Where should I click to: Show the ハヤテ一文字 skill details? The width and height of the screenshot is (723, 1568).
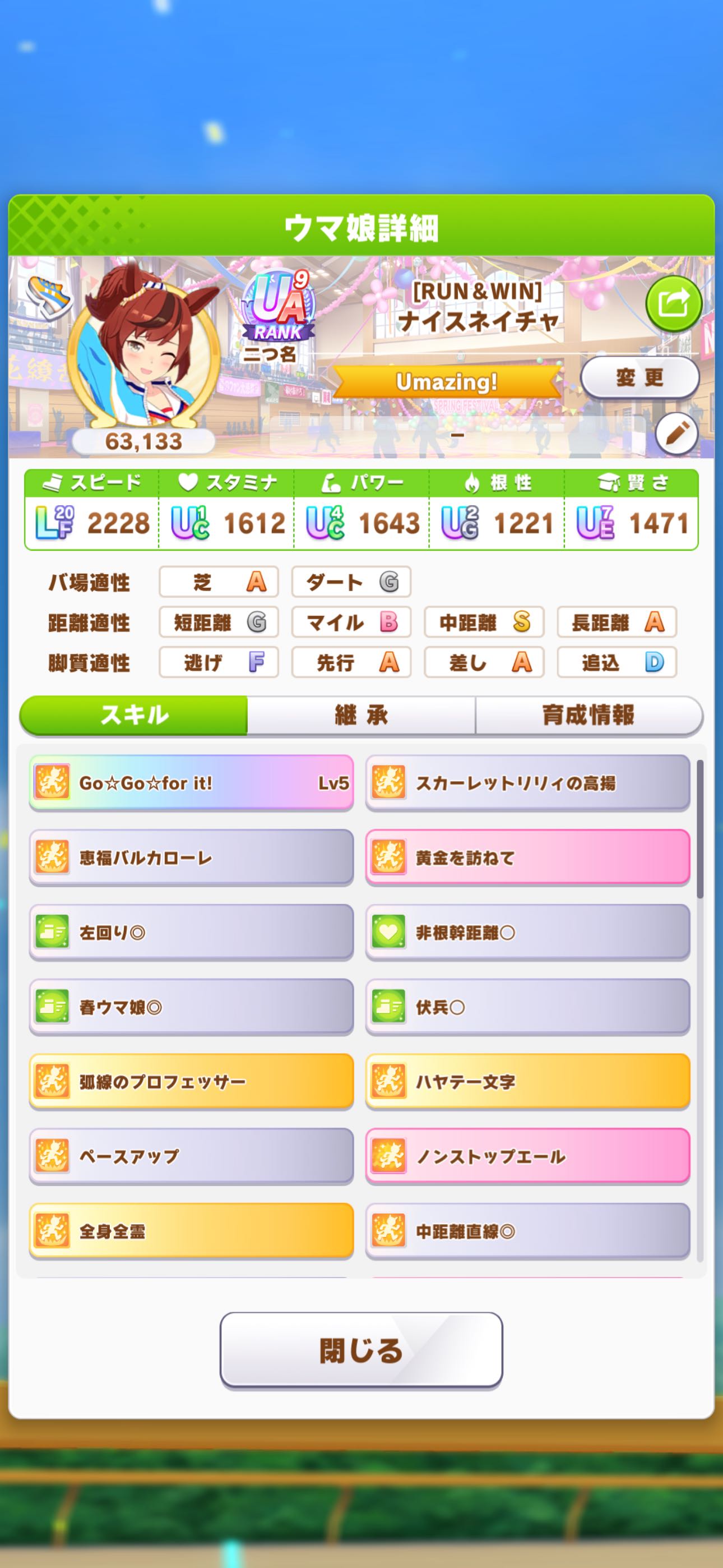point(527,1082)
